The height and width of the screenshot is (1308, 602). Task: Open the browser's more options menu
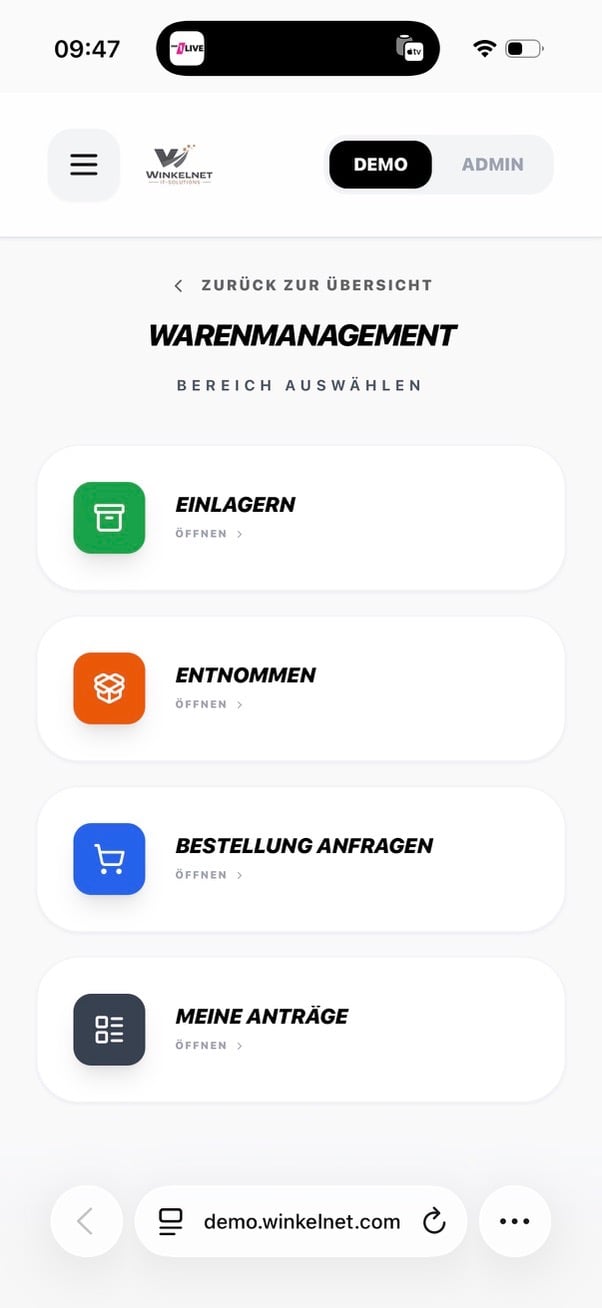coord(514,1221)
